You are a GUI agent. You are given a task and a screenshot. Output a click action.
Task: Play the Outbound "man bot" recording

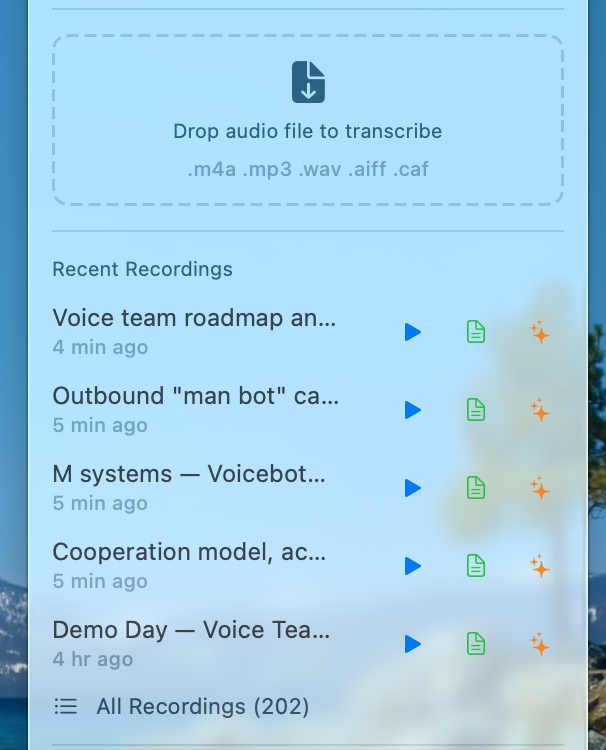(413, 410)
